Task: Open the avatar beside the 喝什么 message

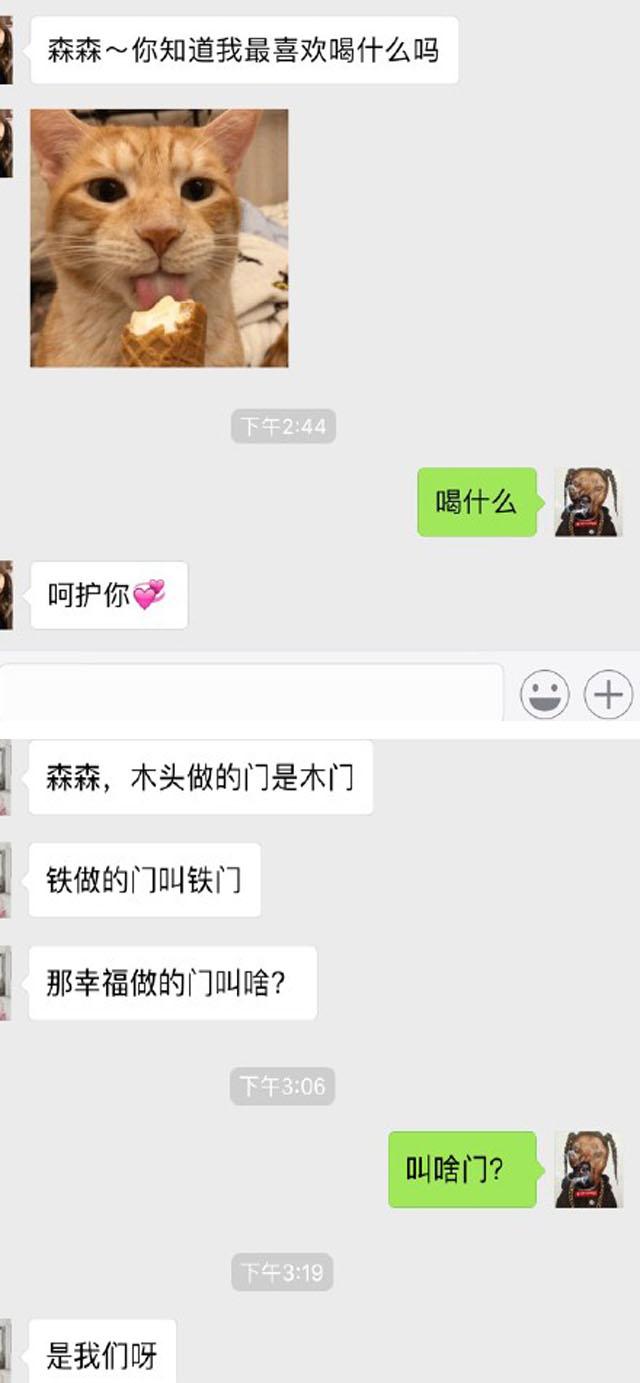Action: click(x=588, y=502)
